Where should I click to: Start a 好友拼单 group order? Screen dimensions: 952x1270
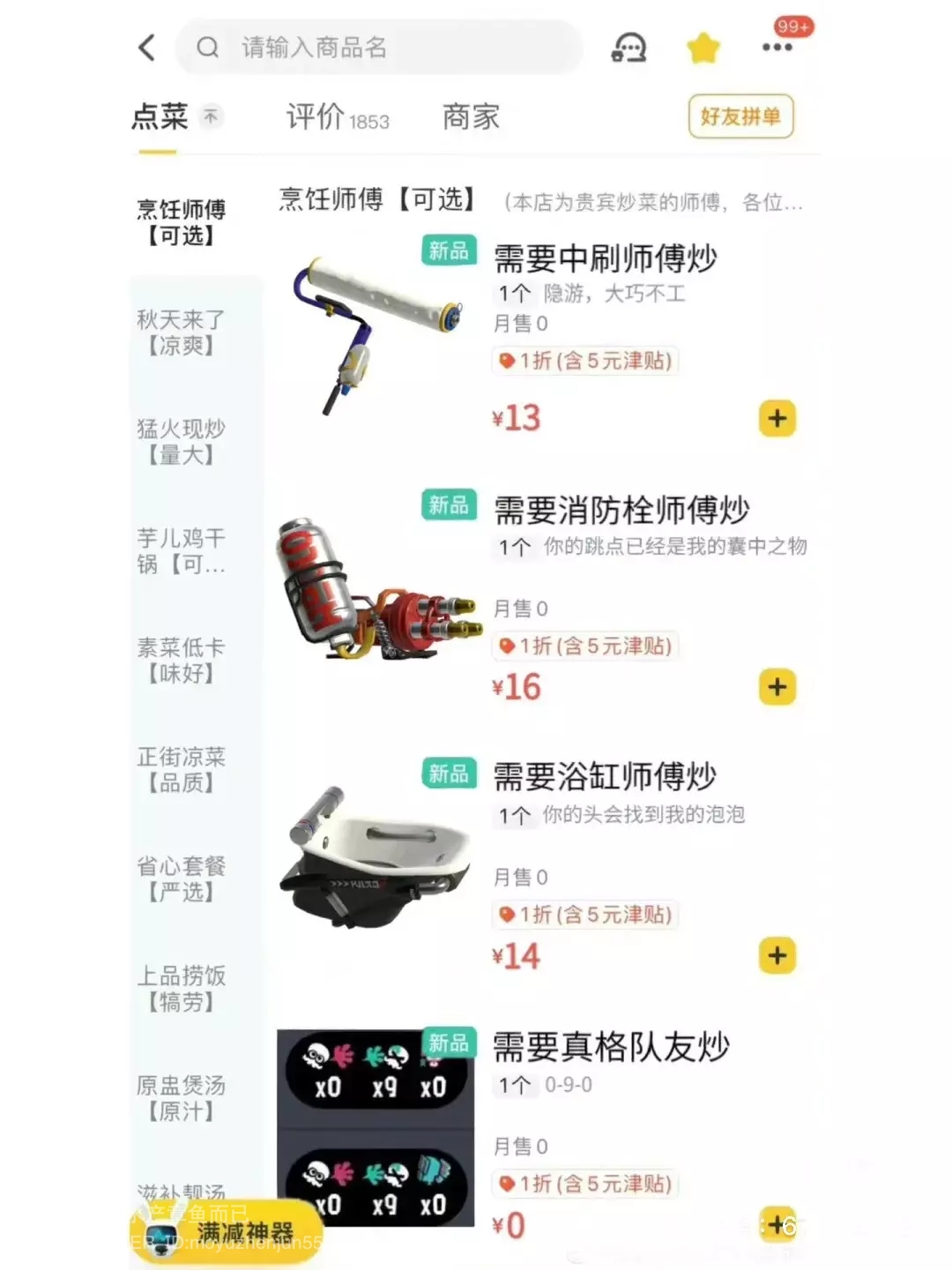740,116
